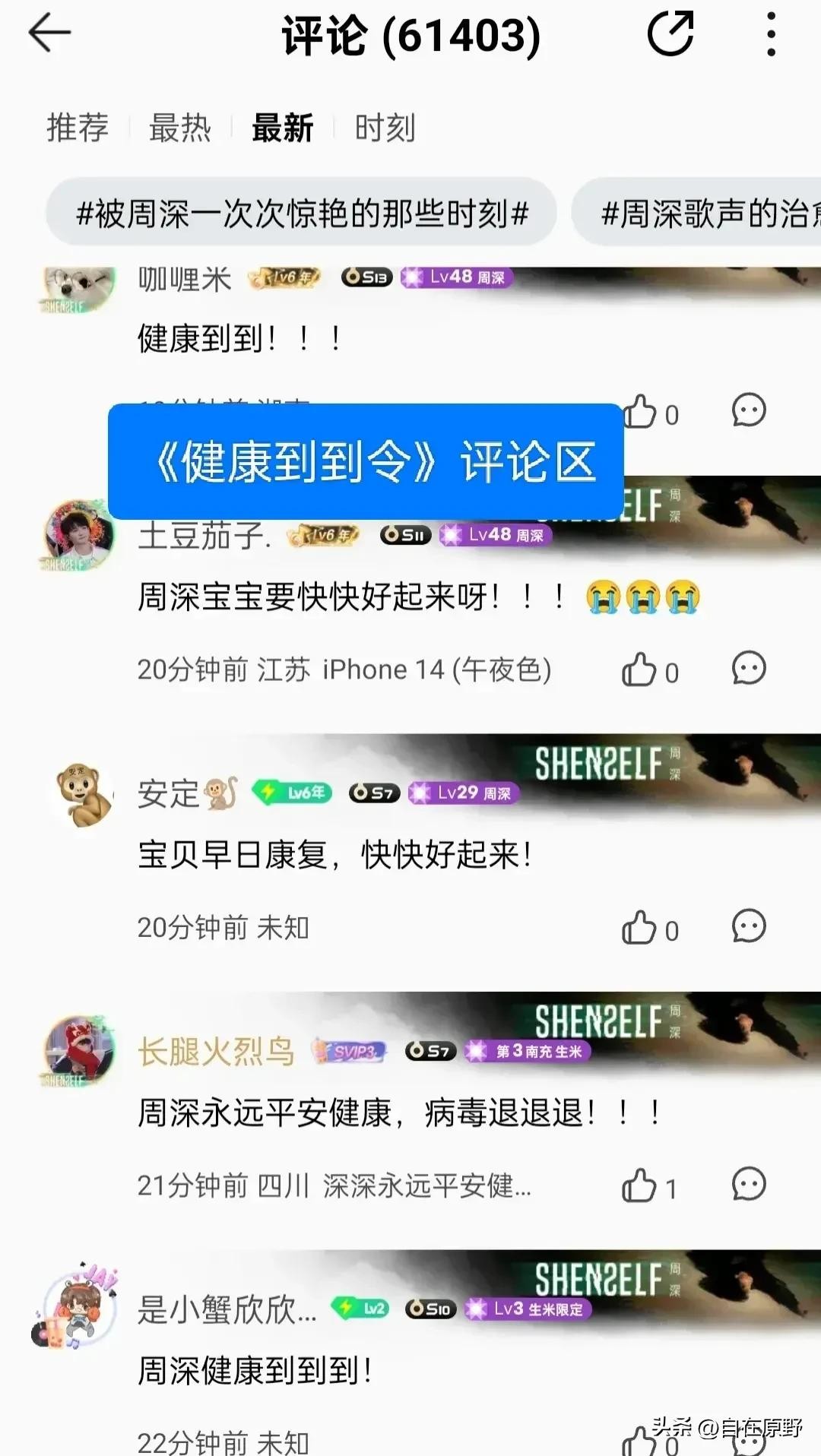
Task: Switch to the 时刻 tab
Action: point(385,128)
